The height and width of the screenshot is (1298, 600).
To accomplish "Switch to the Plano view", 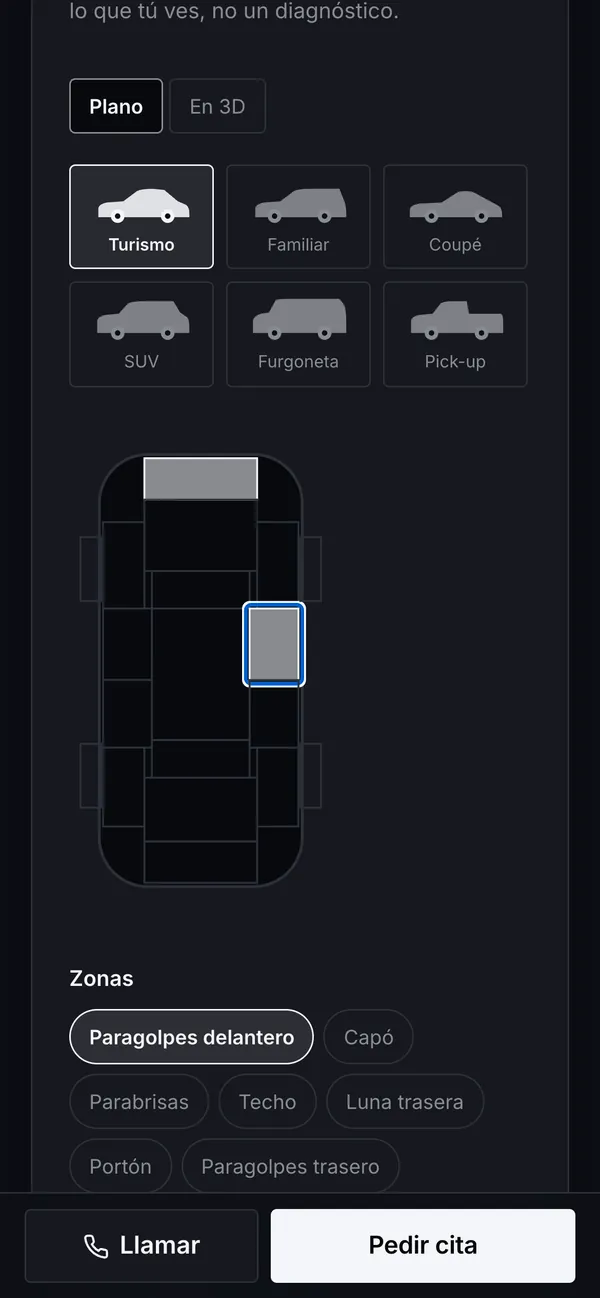I will coord(116,106).
